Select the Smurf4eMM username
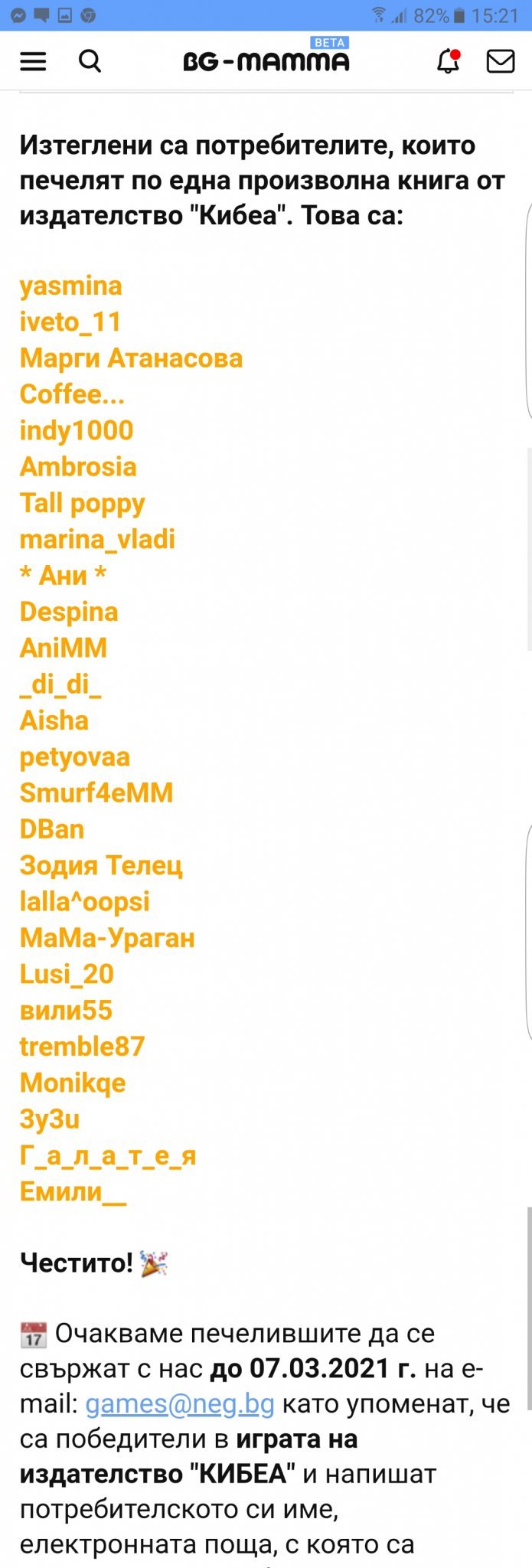This screenshot has height=1568, width=532. click(96, 793)
